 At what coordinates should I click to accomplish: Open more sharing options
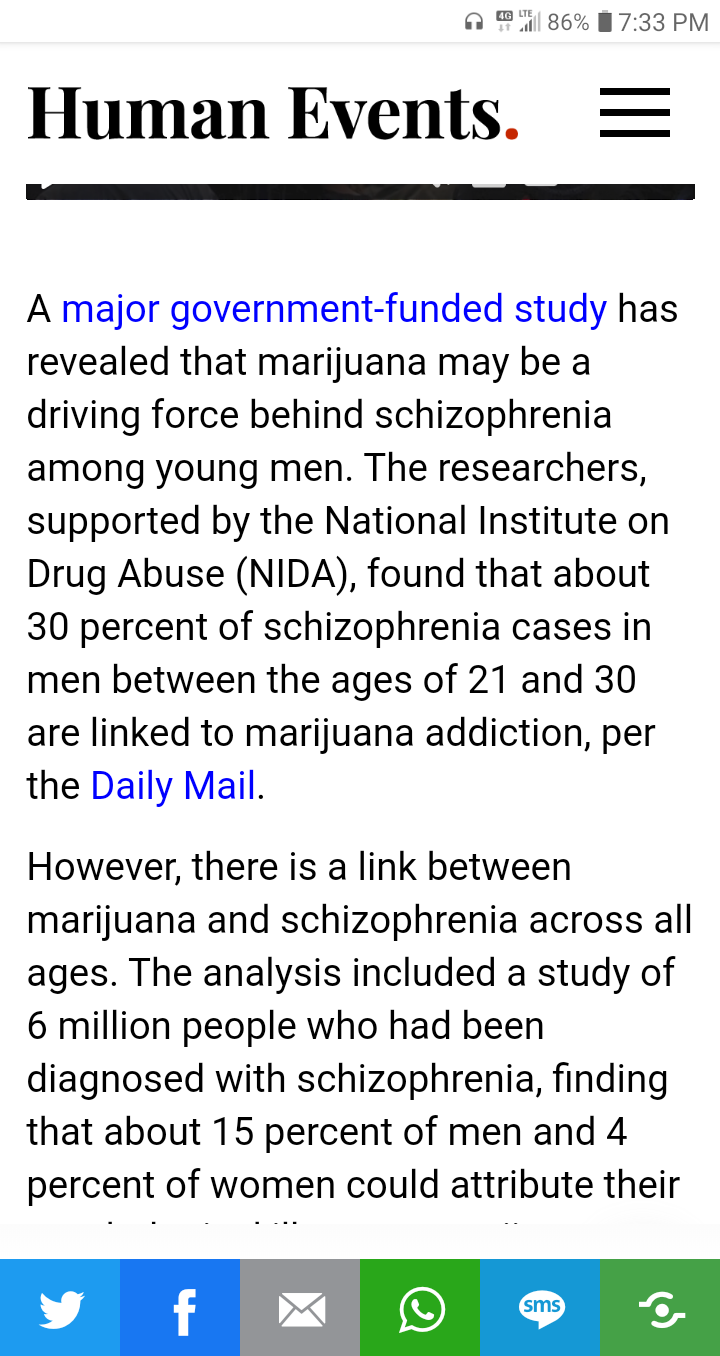click(x=660, y=1308)
